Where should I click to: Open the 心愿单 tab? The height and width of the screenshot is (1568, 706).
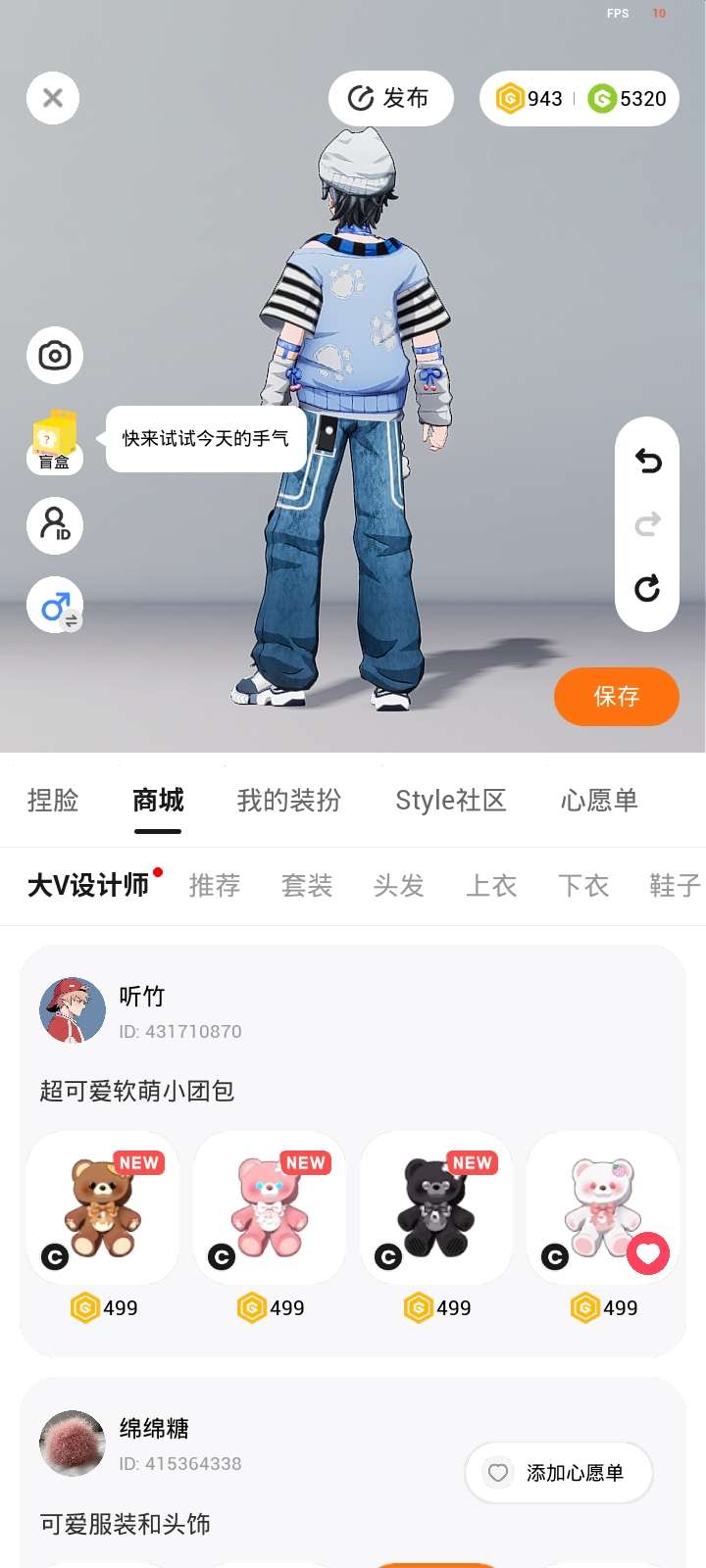pyautogui.click(x=598, y=801)
